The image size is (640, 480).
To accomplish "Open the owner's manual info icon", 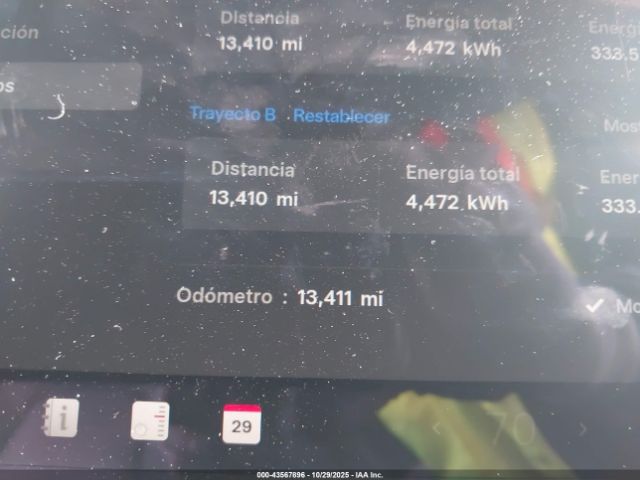I will point(62,419).
